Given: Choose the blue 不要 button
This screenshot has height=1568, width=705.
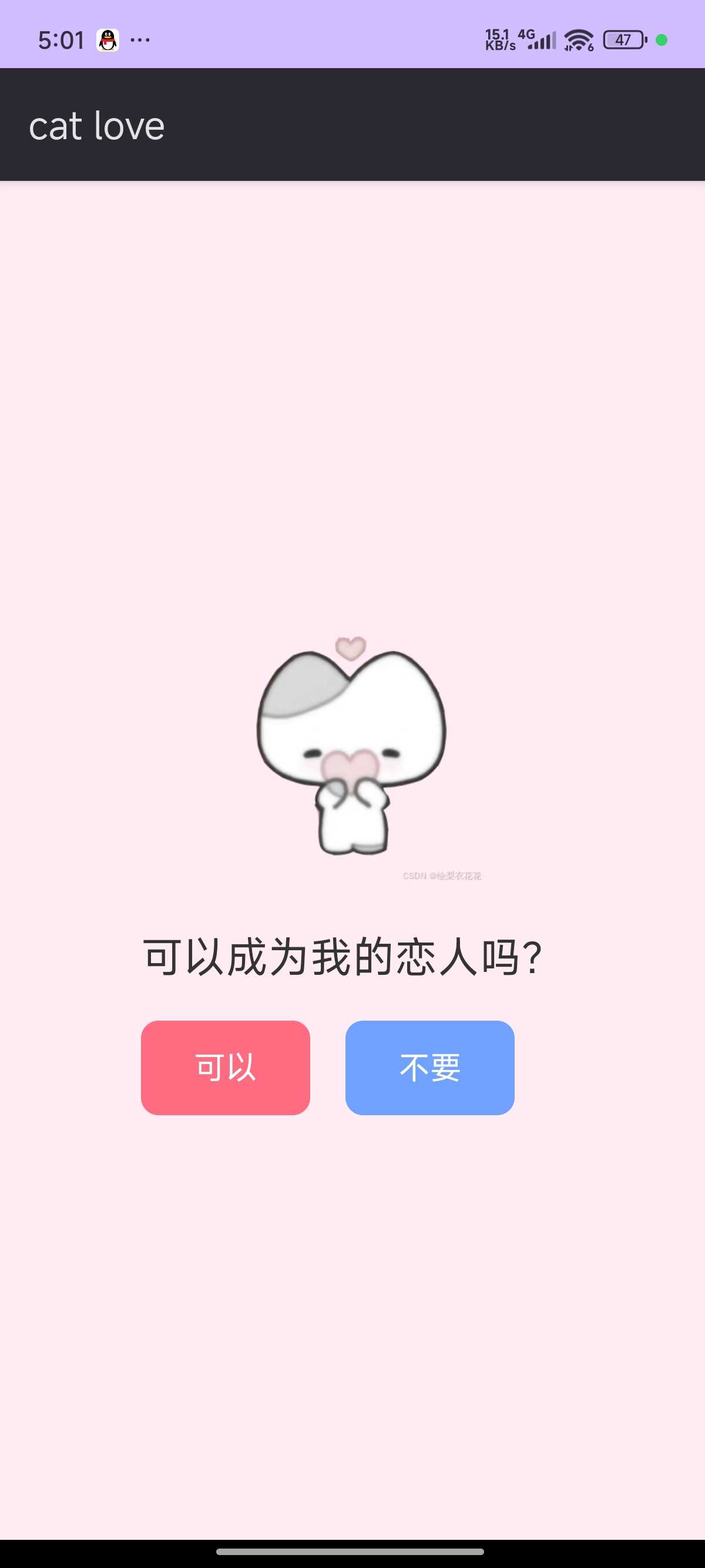Looking at the screenshot, I should coord(430,1068).
